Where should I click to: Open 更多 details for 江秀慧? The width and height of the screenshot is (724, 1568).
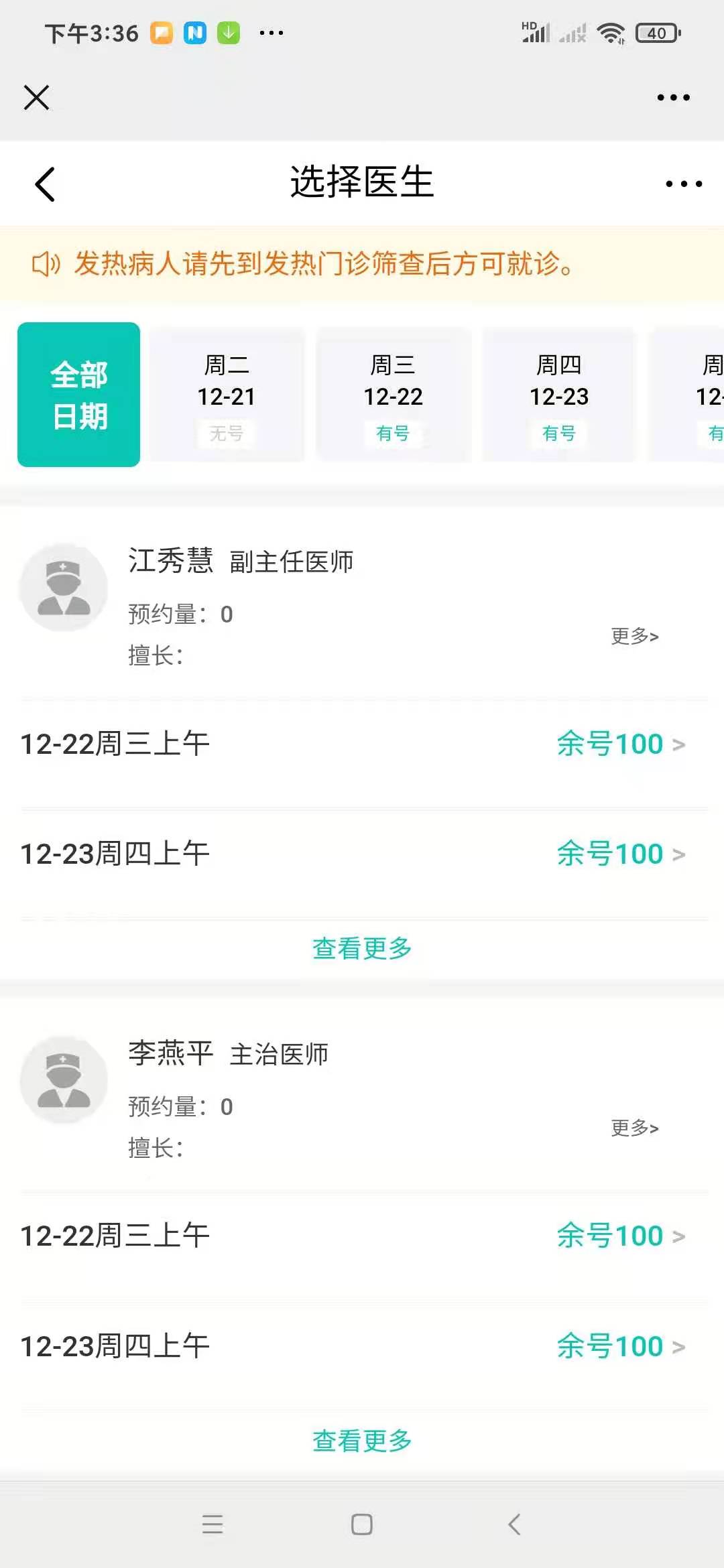click(635, 636)
